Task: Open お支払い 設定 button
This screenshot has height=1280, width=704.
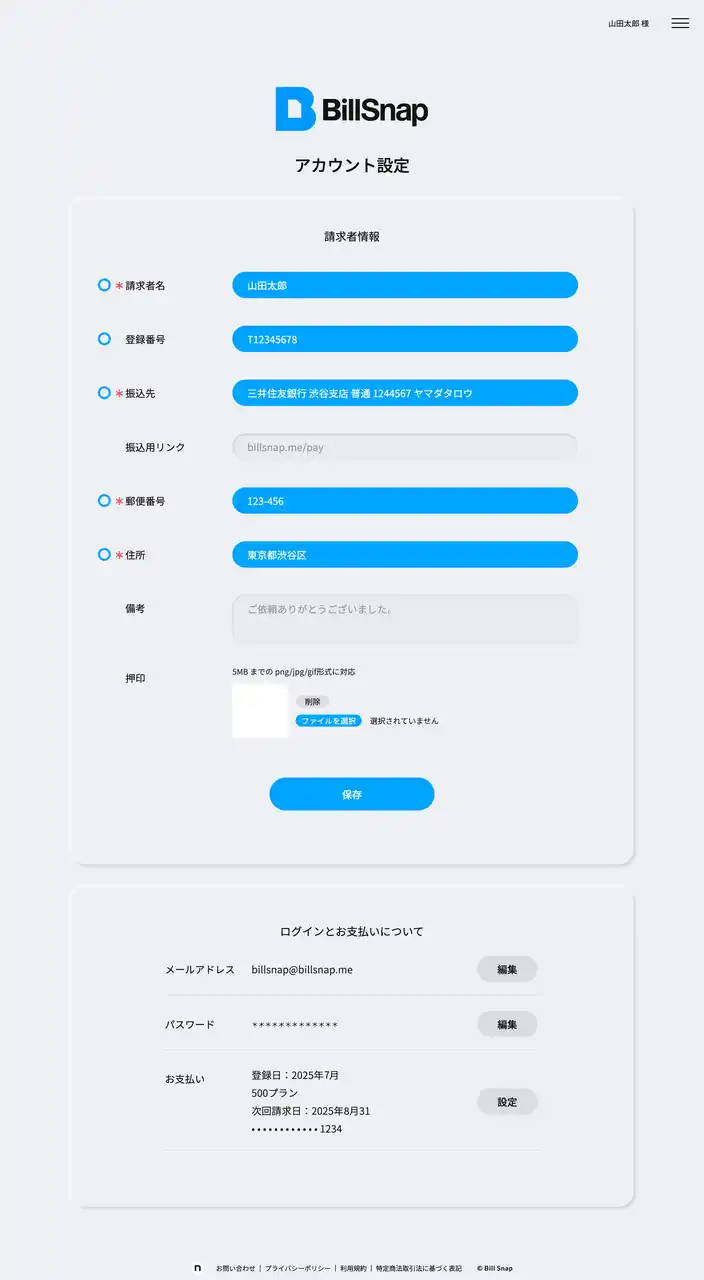Action: (x=507, y=1102)
